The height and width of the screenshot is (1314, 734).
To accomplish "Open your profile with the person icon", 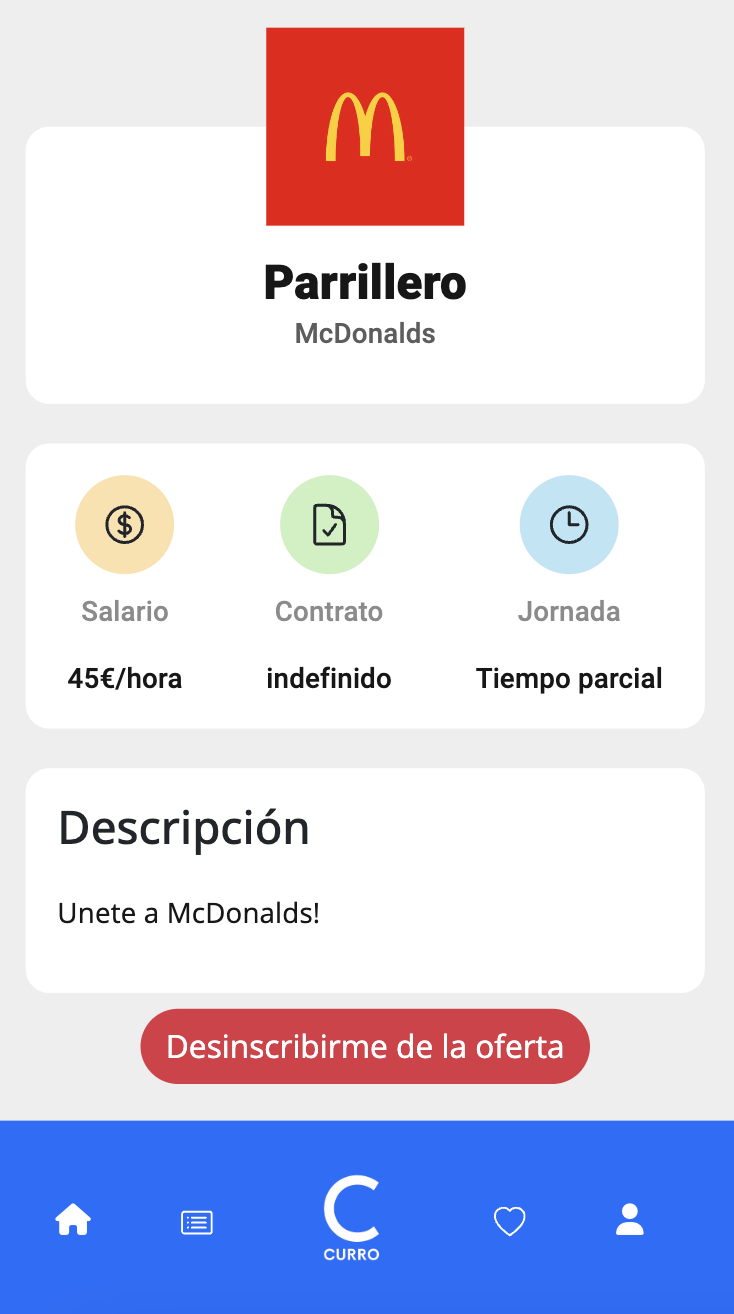I will tap(629, 1219).
